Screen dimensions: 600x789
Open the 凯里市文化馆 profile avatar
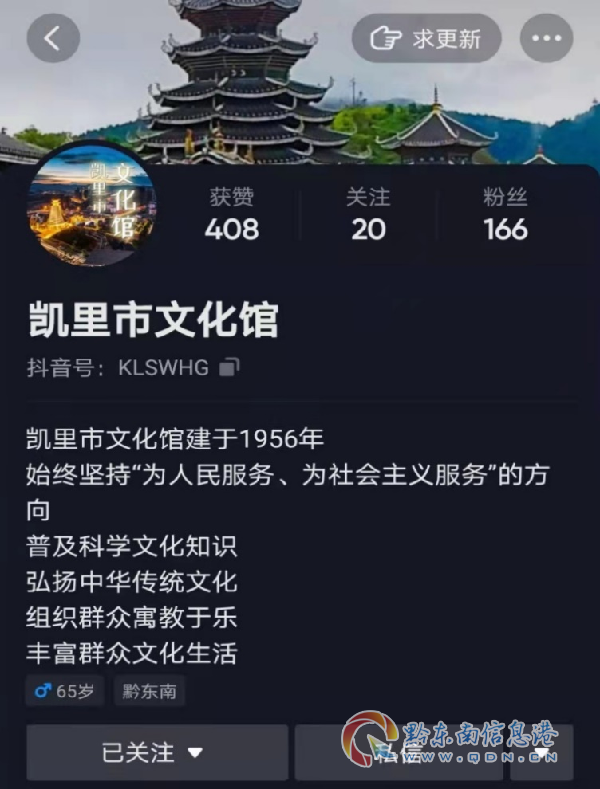click(92, 205)
